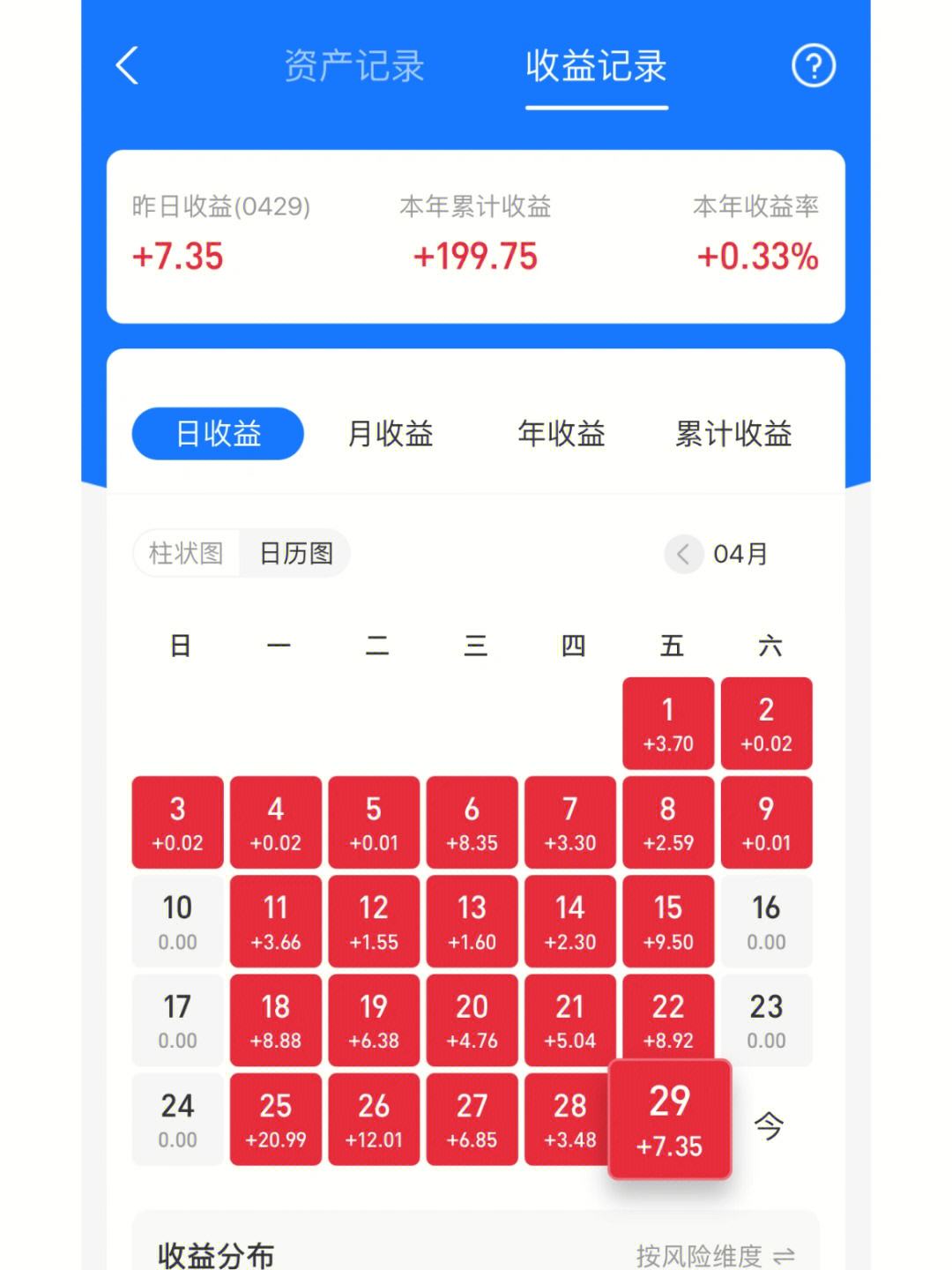Select the 日历图 calendar view

pos(296,554)
